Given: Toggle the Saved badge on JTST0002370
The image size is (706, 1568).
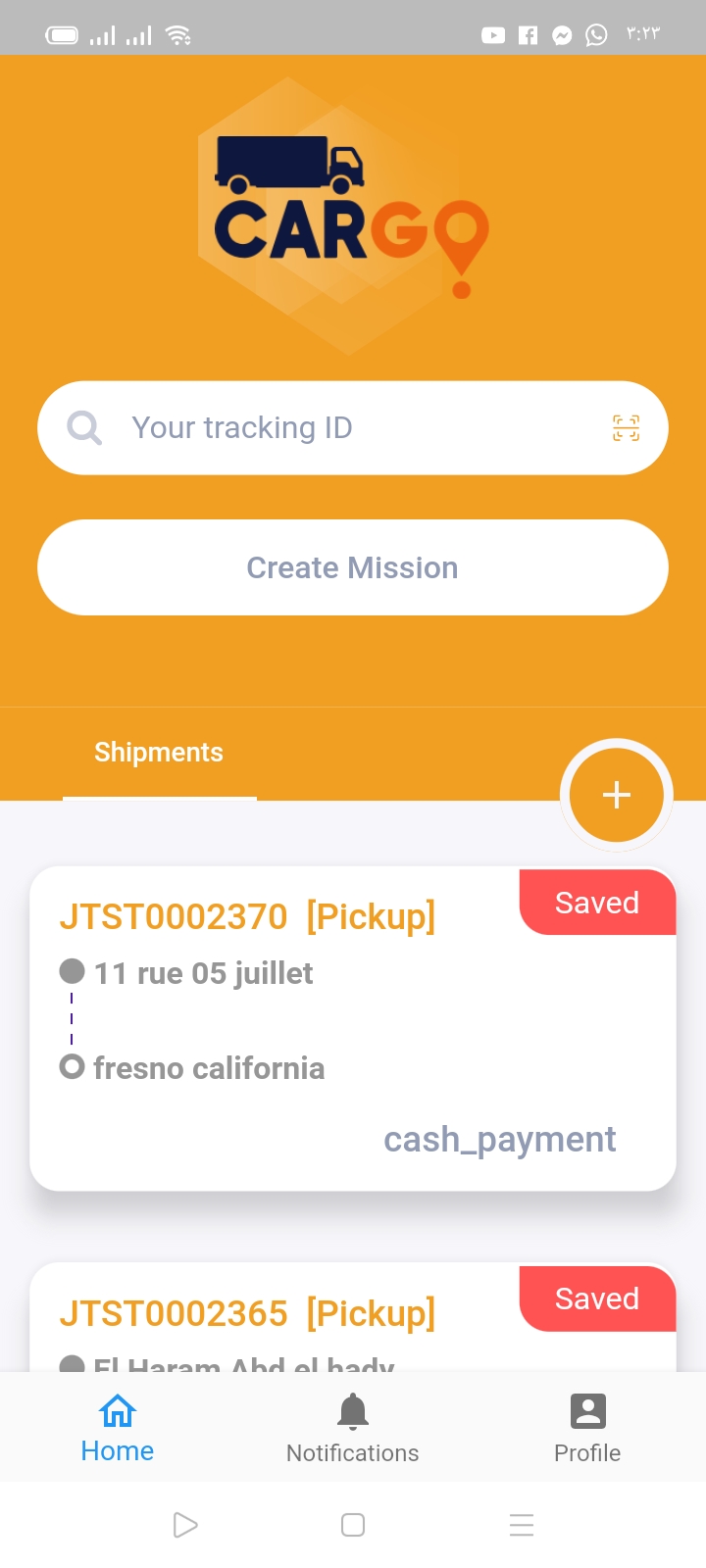Looking at the screenshot, I should coord(596,902).
